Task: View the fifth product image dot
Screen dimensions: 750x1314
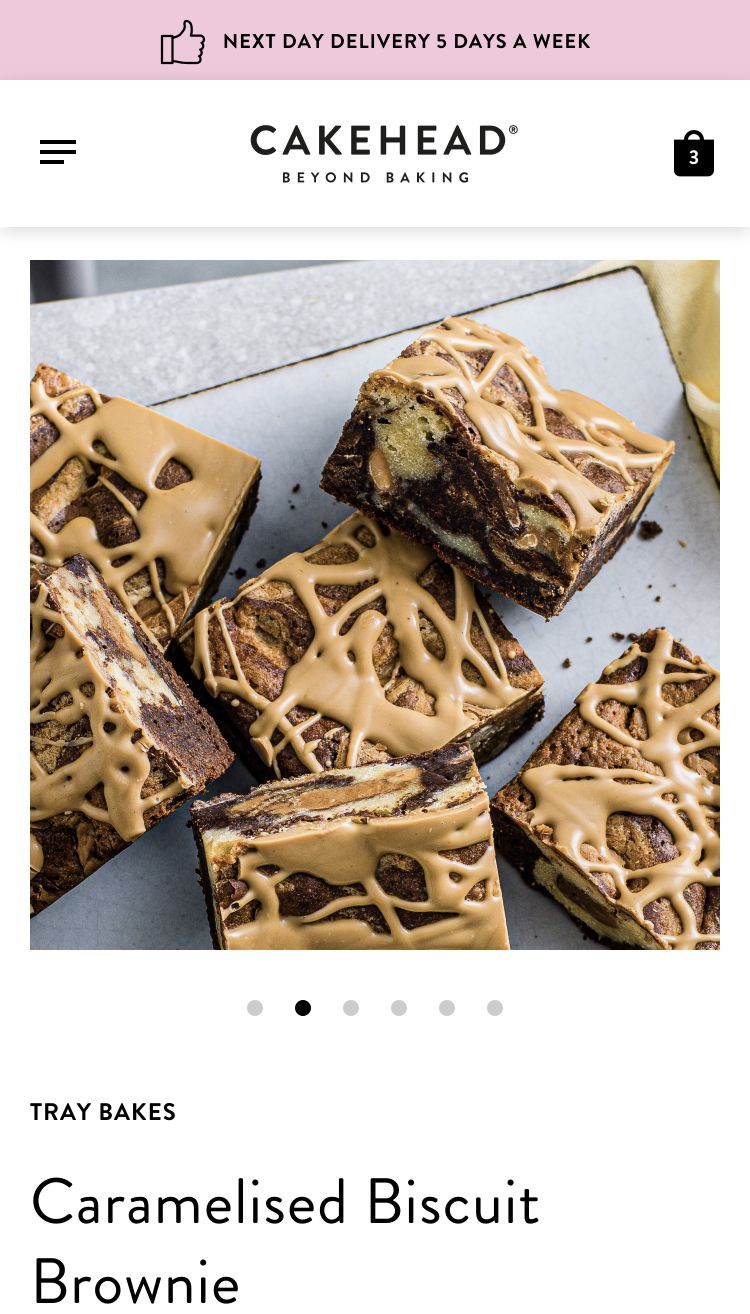Action: pos(447,1008)
